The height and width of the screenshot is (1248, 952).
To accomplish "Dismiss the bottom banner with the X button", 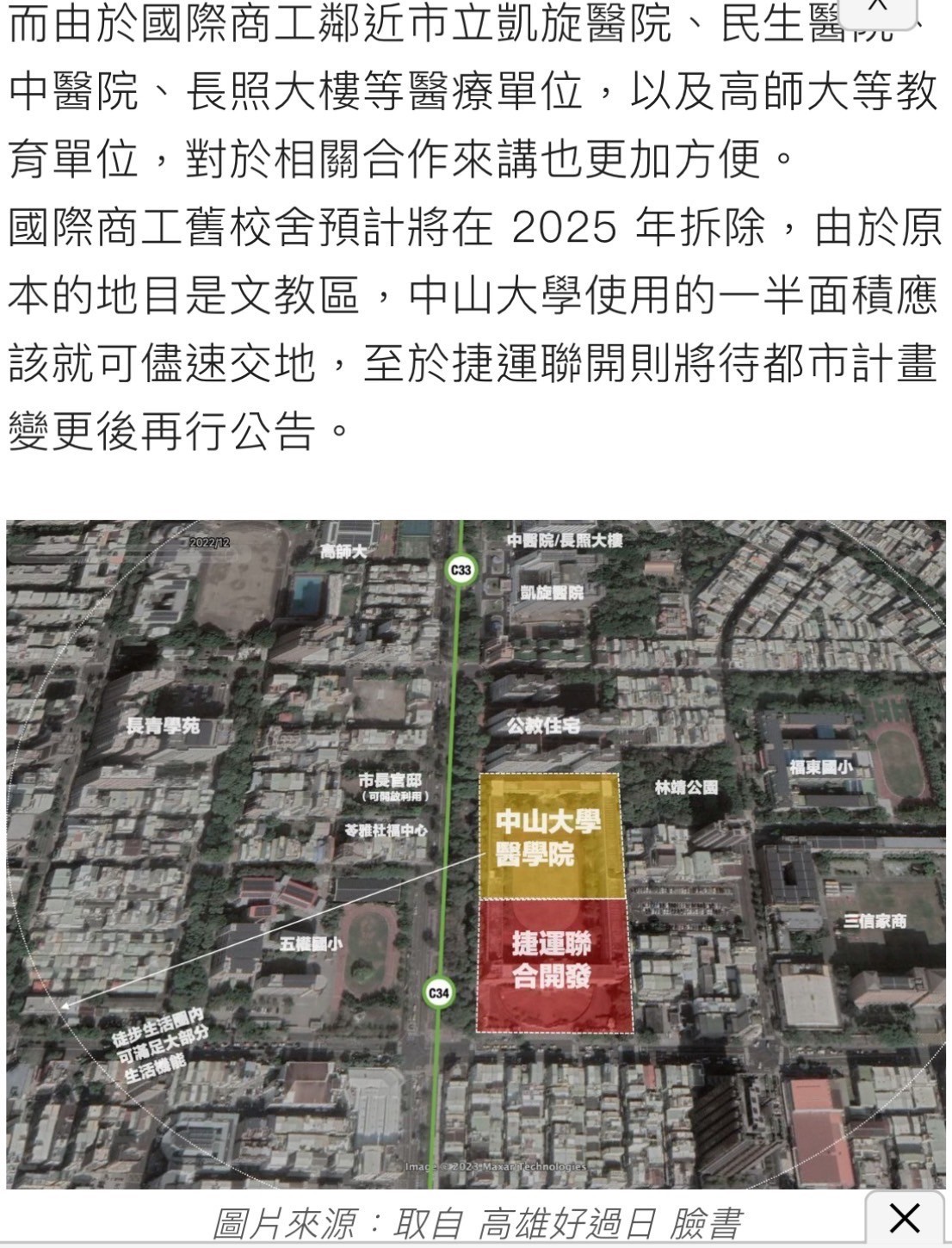I will pyautogui.click(x=904, y=1219).
